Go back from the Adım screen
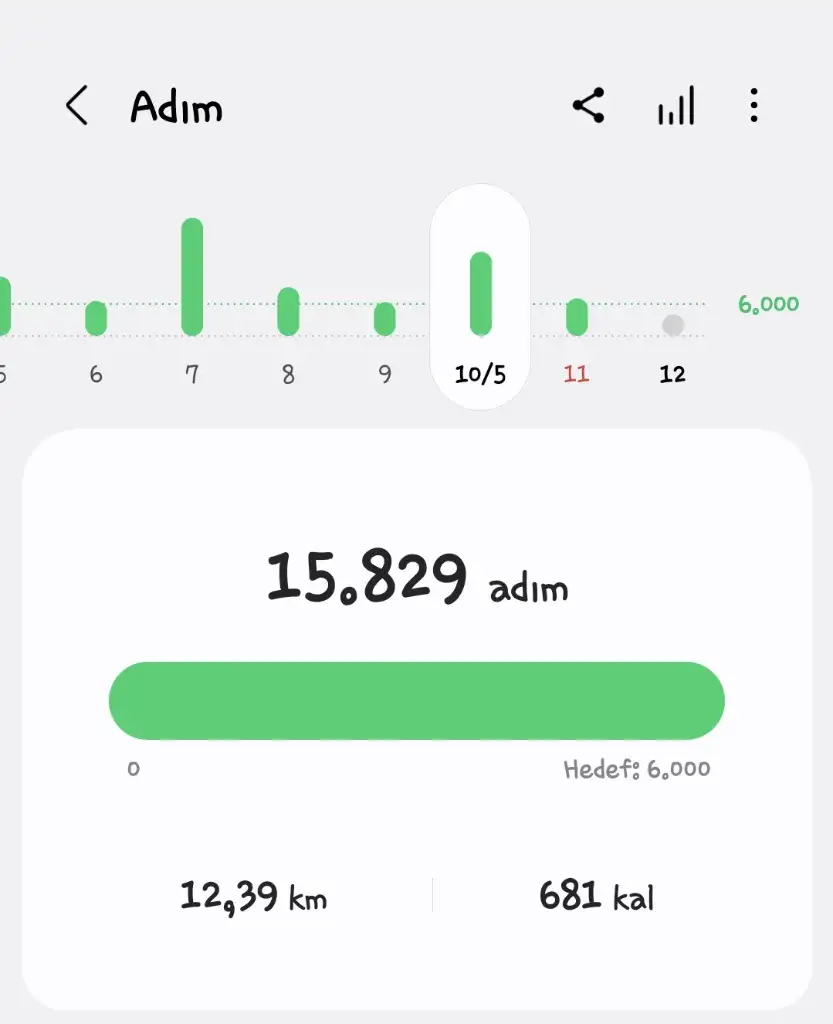833x1024 pixels. [77, 105]
